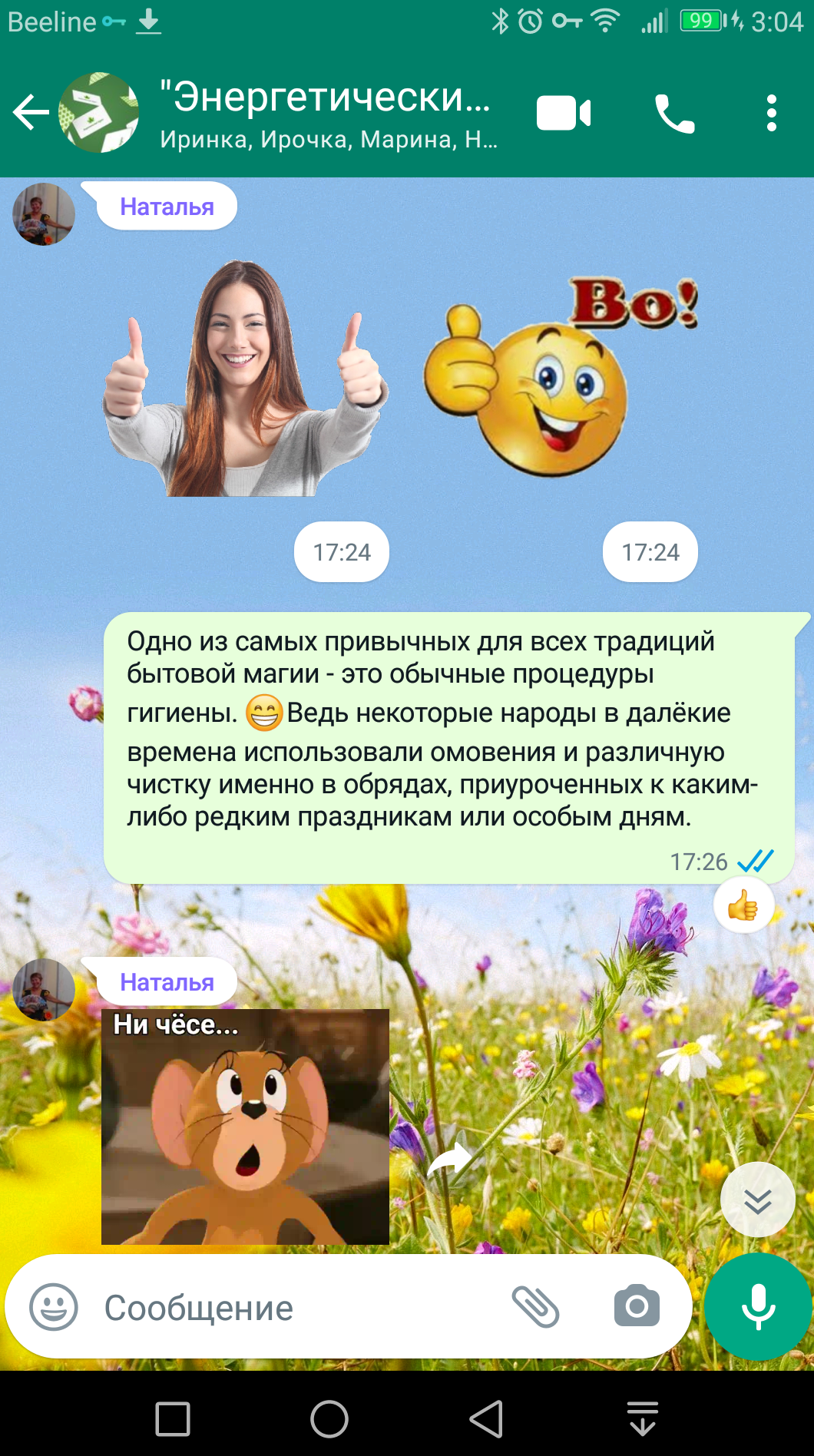Record a voice message with the microphone
This screenshot has height=1456, width=814.
point(758,1307)
